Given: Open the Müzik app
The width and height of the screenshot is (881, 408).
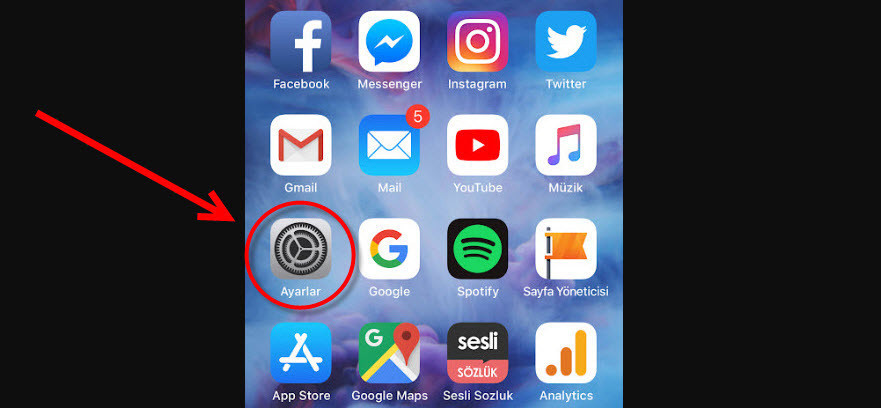Looking at the screenshot, I should coord(566,146).
